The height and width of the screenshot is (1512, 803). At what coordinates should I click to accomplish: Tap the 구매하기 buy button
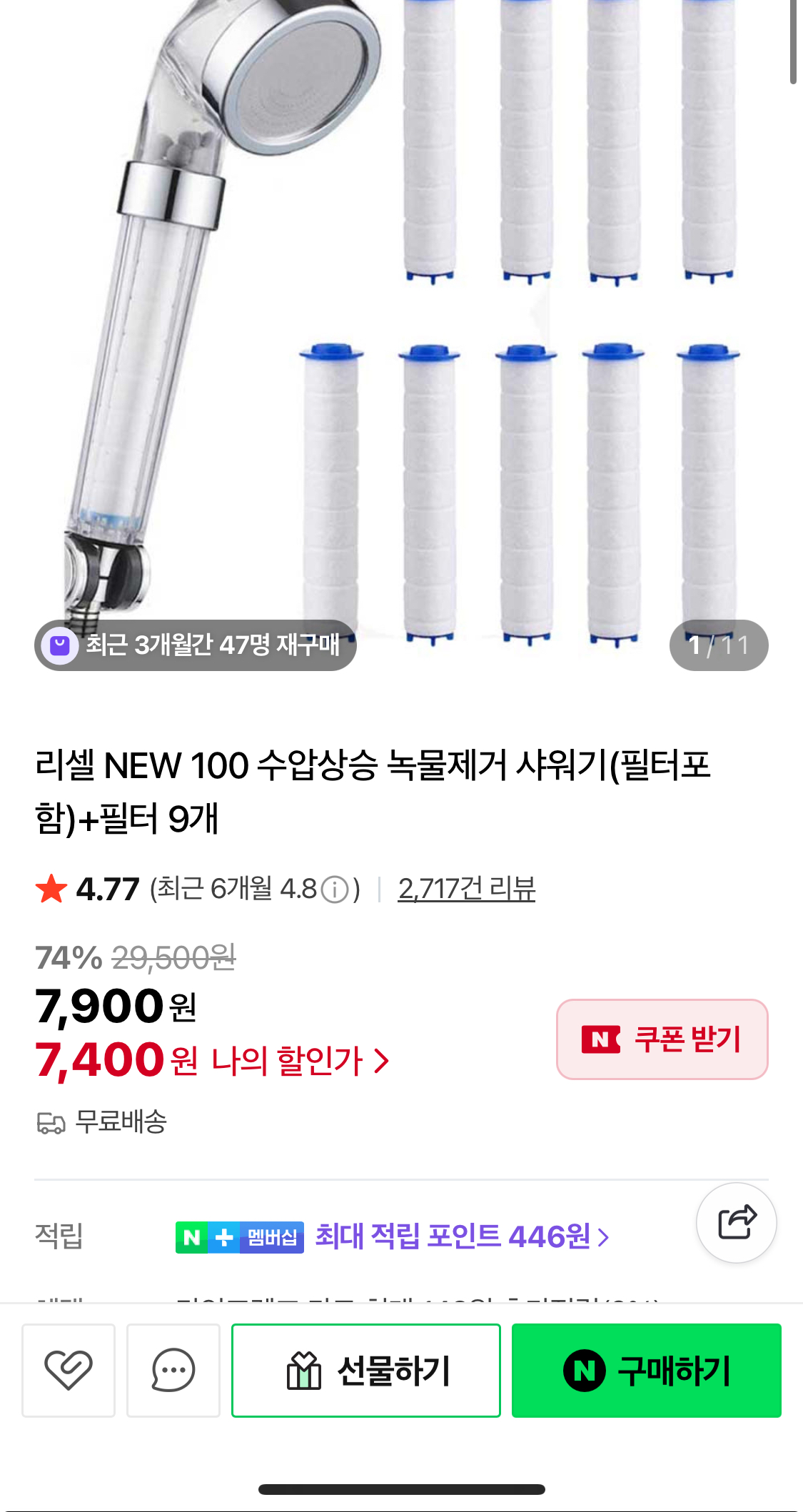646,1370
